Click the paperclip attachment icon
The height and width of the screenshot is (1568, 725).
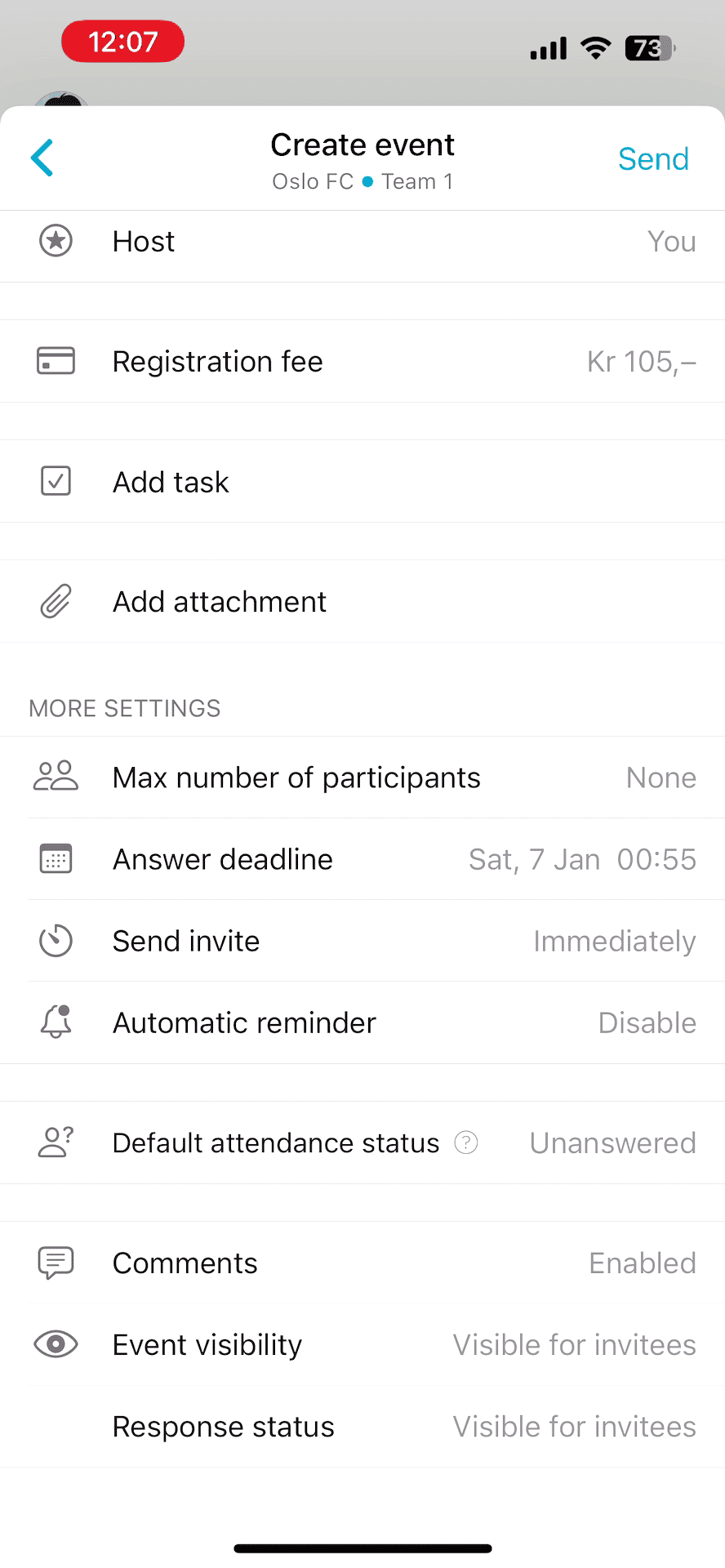(x=55, y=601)
